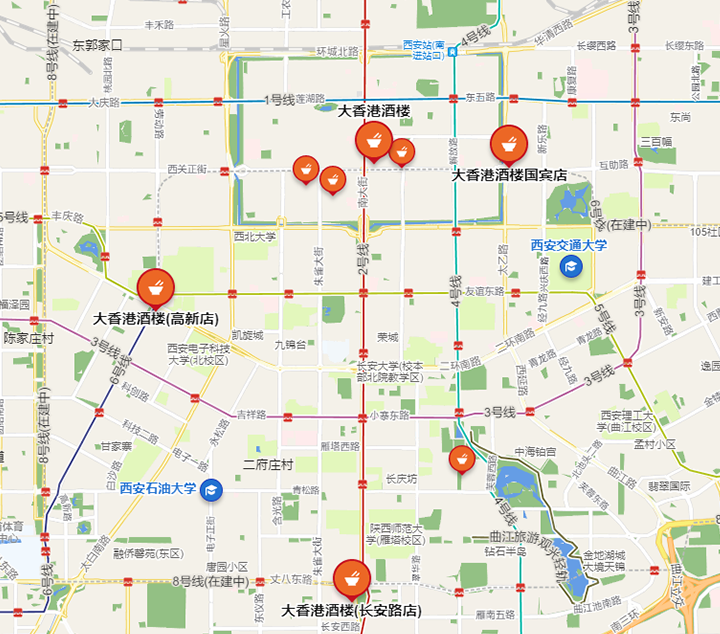This screenshot has width=720, height=634.
Task: Tap the 大香港酒楼 restaurant pin
Action: [x=374, y=139]
